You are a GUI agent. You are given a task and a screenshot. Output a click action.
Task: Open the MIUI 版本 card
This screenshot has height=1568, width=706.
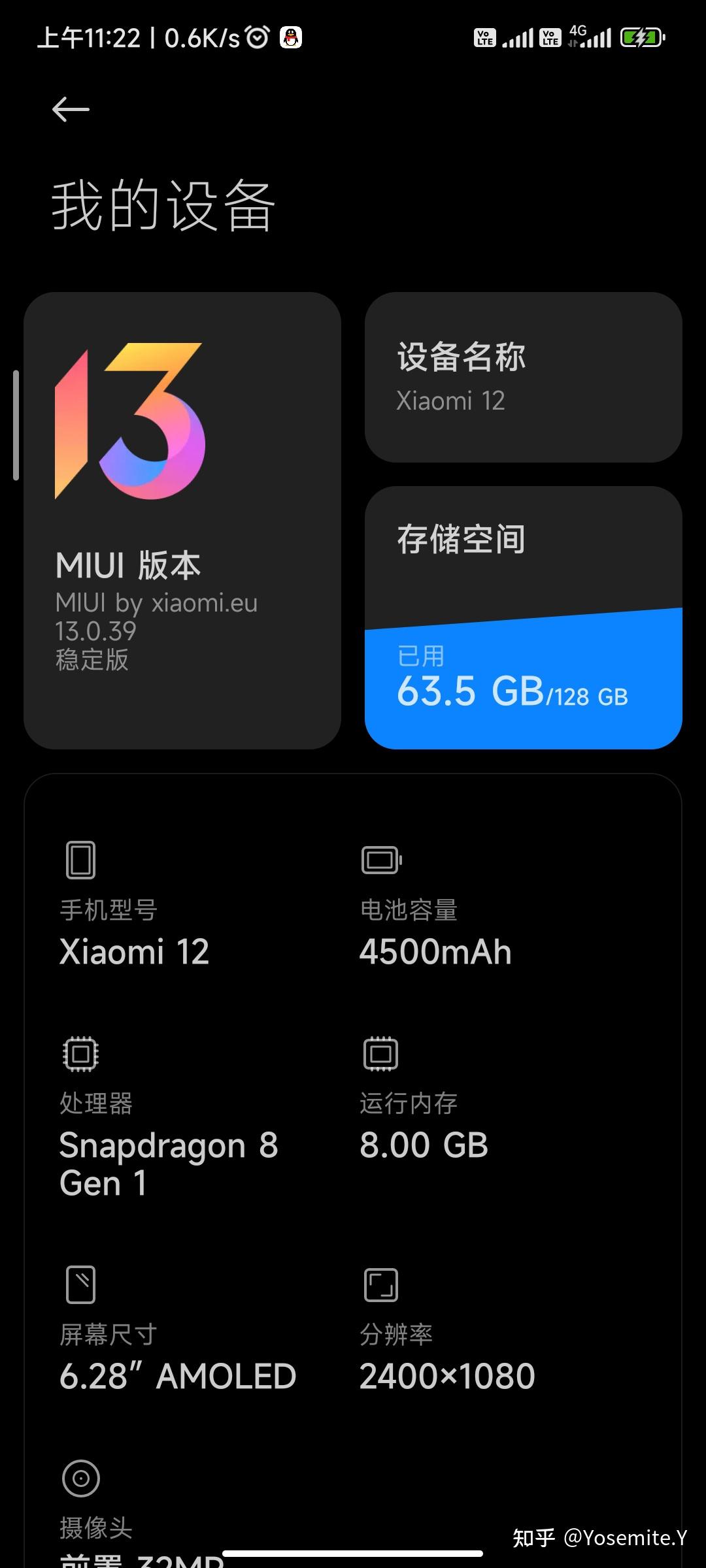tap(182, 519)
